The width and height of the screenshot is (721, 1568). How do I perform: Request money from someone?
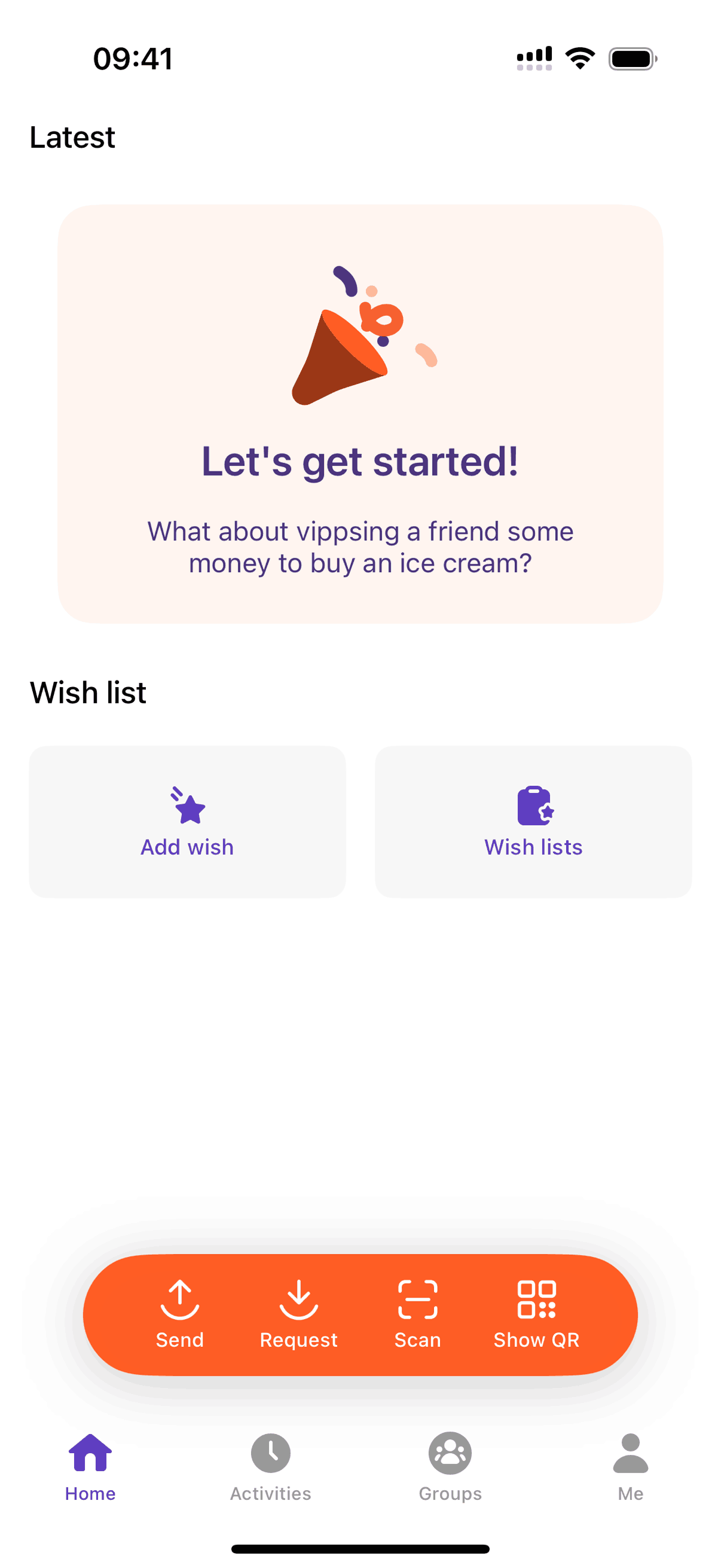(x=298, y=1314)
